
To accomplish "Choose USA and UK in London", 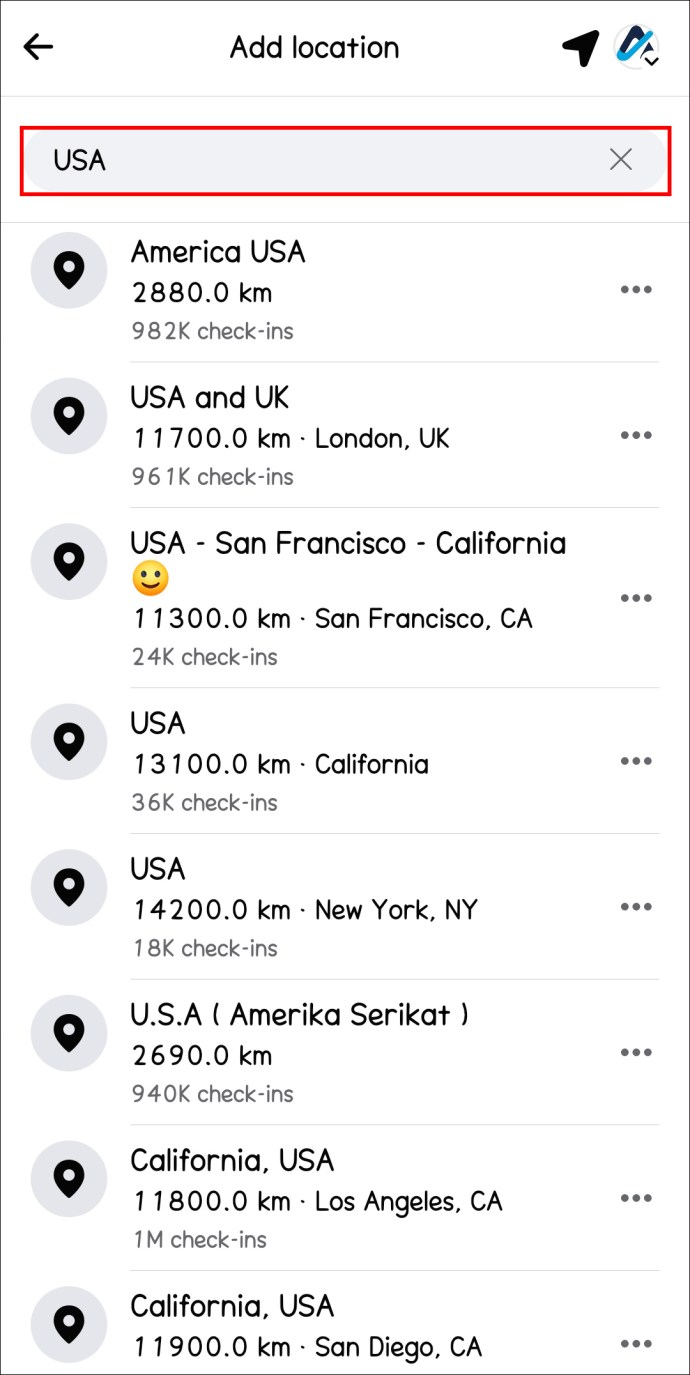I will [x=345, y=435].
